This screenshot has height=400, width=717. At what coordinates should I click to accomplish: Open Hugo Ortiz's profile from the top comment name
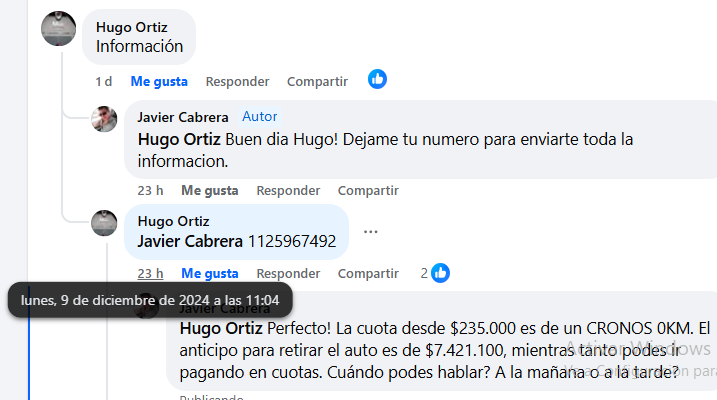click(133, 27)
